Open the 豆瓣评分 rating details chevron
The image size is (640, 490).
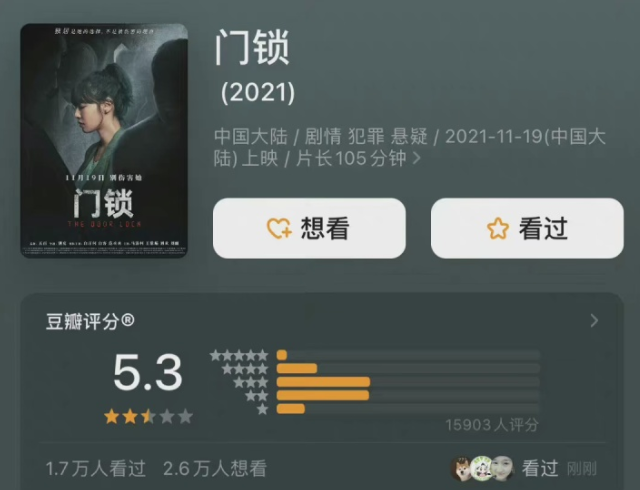click(x=594, y=321)
